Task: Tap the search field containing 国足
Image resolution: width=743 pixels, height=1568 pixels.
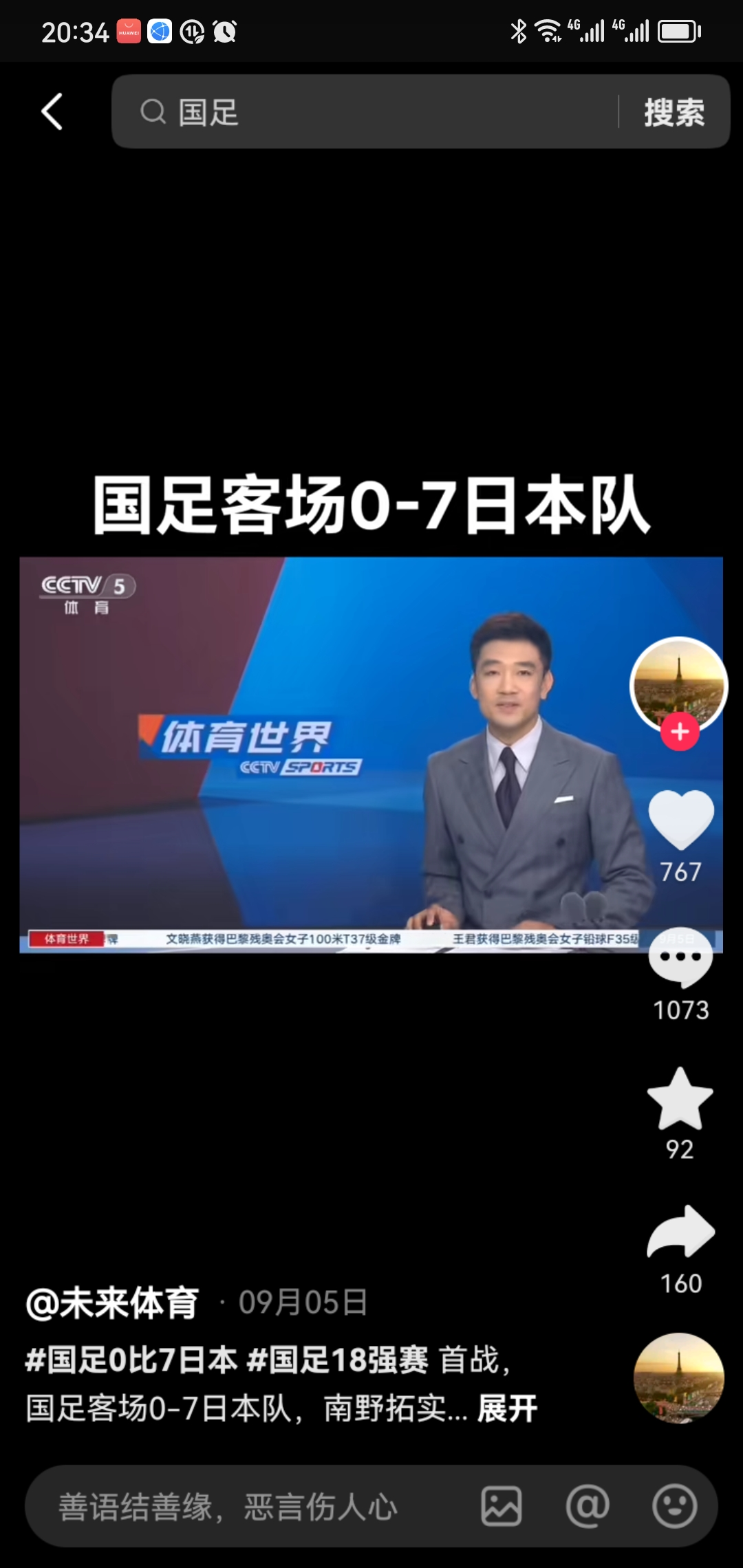Action: tap(371, 111)
